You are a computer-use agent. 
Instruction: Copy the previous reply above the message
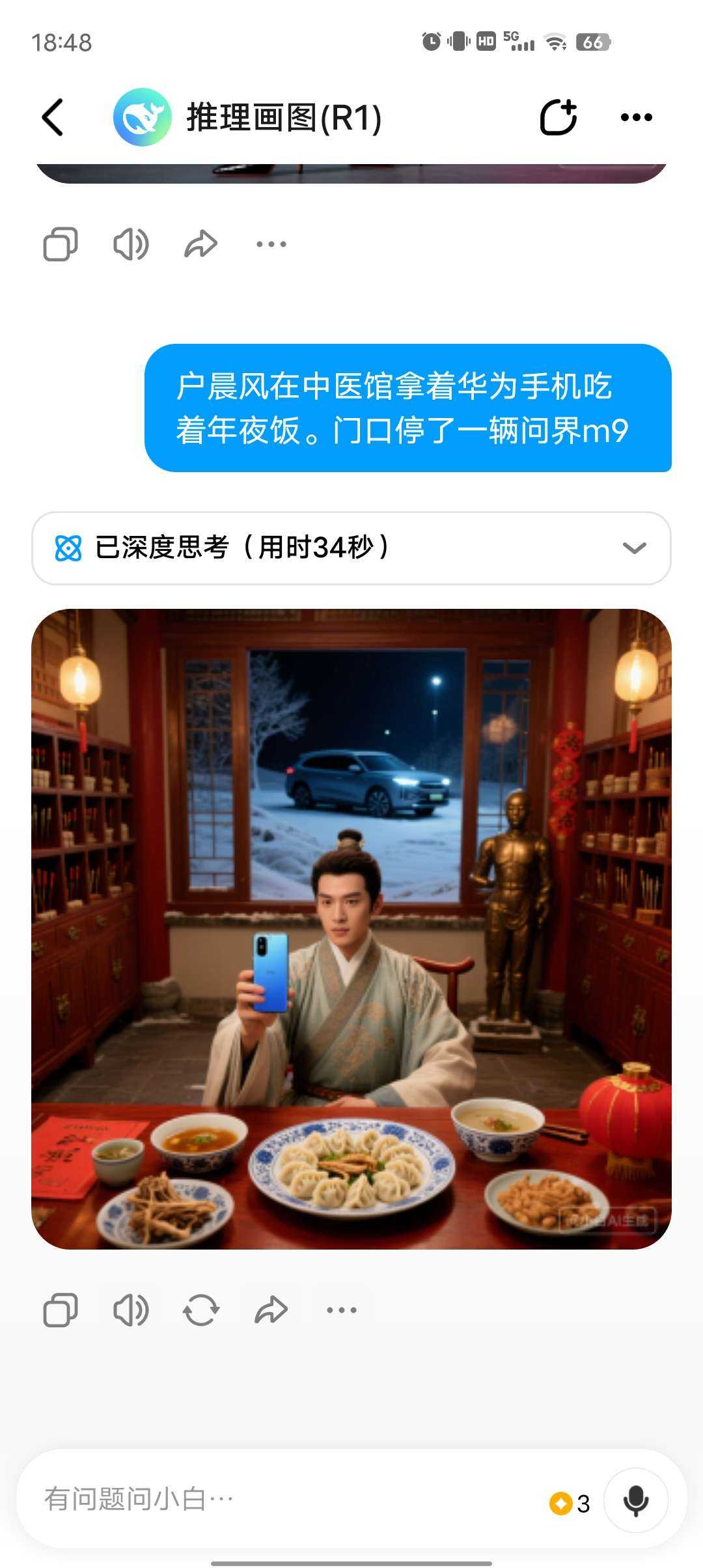click(61, 244)
